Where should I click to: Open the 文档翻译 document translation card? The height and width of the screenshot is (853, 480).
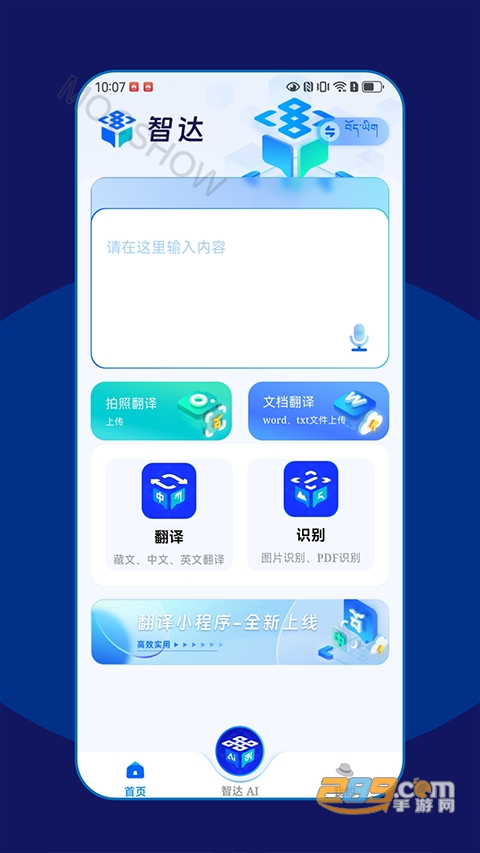318,411
